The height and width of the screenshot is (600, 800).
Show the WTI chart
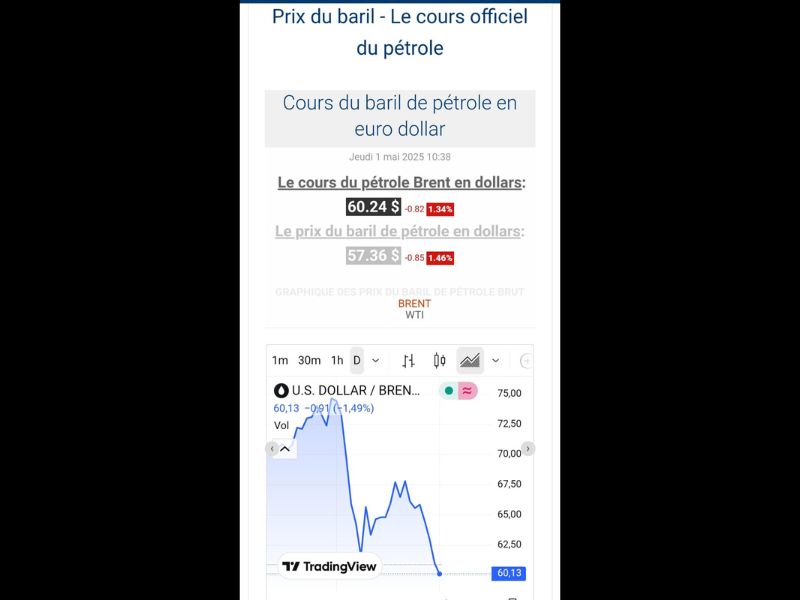tap(414, 315)
